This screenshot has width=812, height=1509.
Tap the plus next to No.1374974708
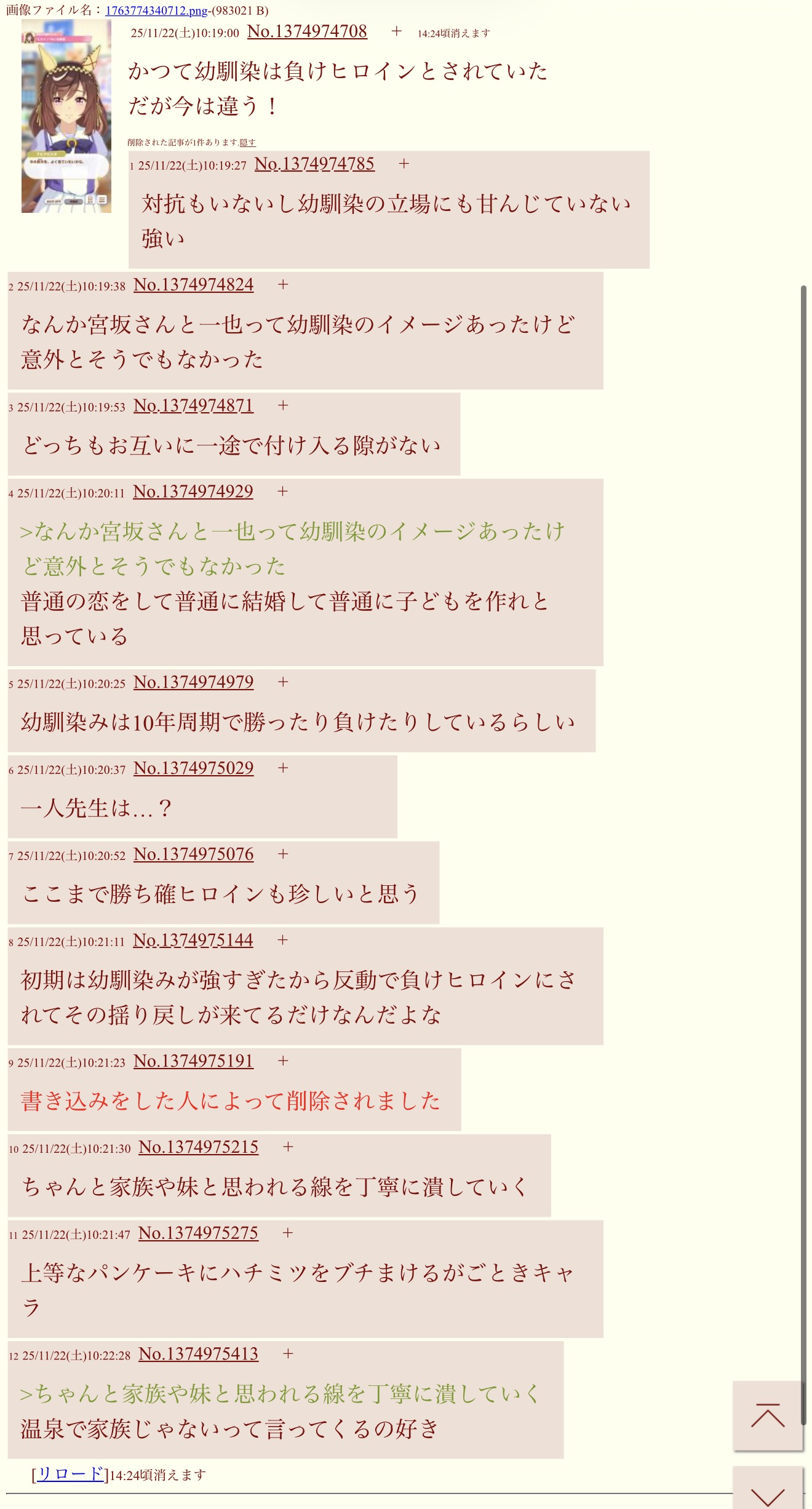point(397,31)
